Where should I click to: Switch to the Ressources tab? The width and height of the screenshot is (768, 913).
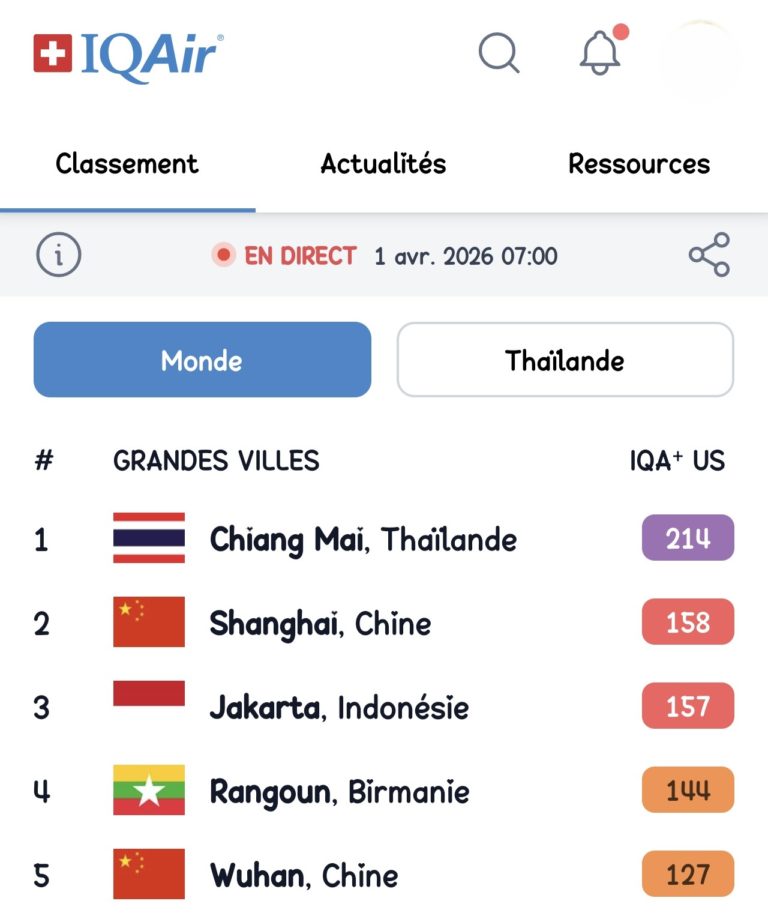click(639, 164)
